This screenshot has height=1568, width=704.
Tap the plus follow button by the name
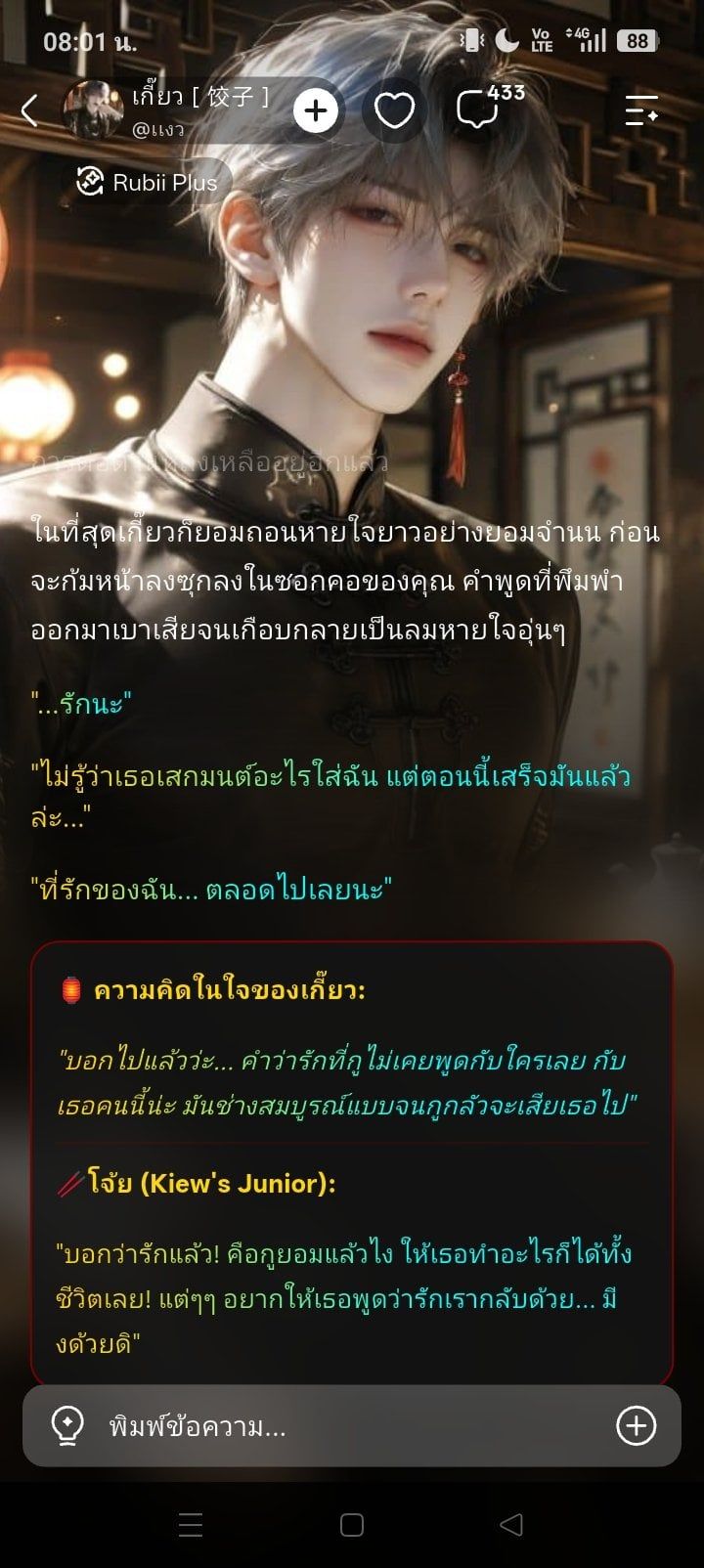tap(315, 110)
